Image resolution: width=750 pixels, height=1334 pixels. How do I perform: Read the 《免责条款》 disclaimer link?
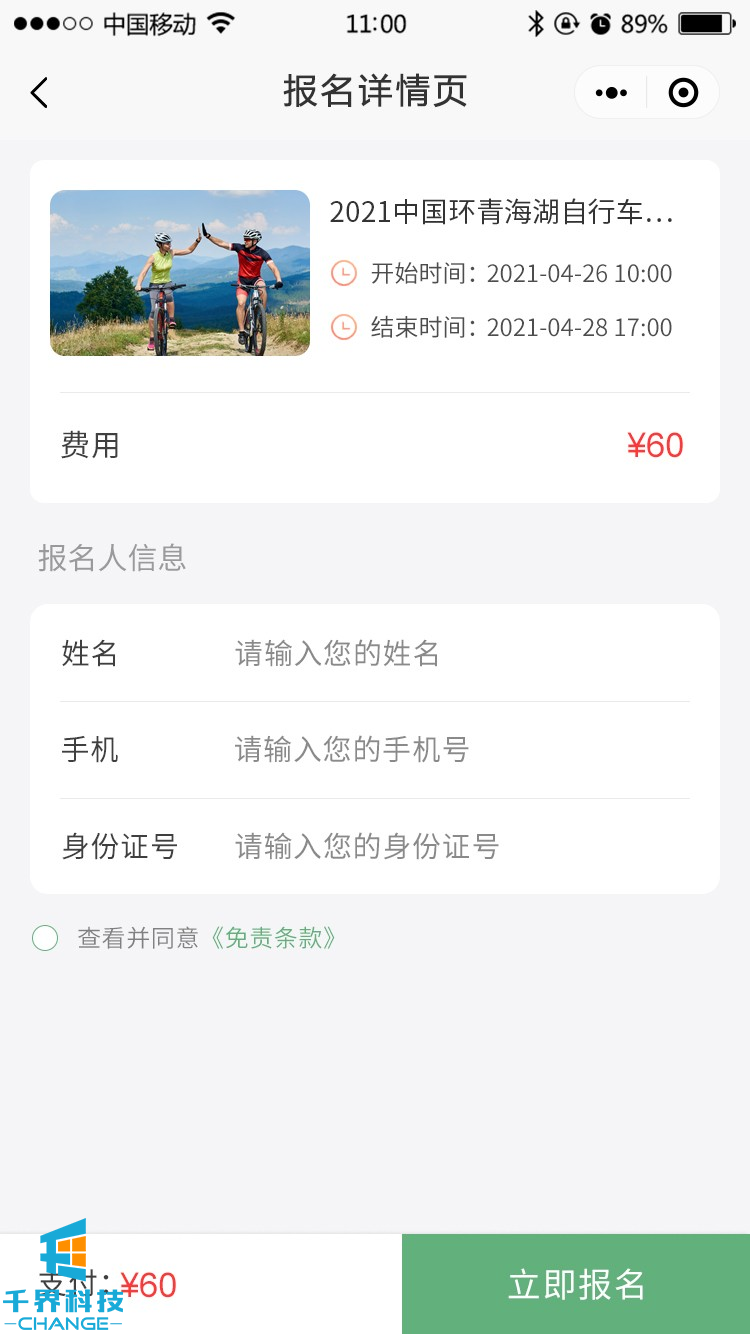point(273,938)
